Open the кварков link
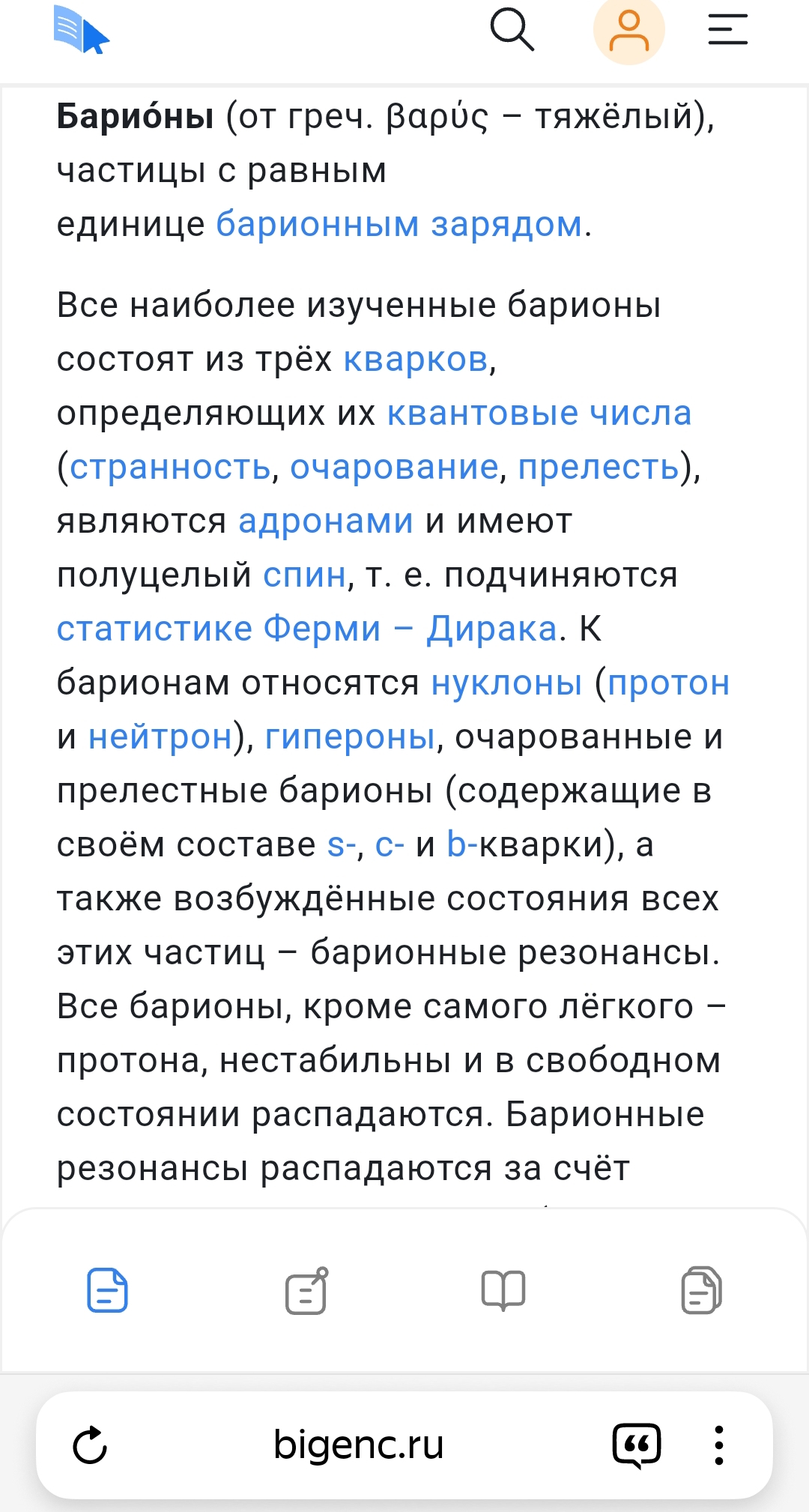Screen dimensions: 809x1512 click(416, 359)
